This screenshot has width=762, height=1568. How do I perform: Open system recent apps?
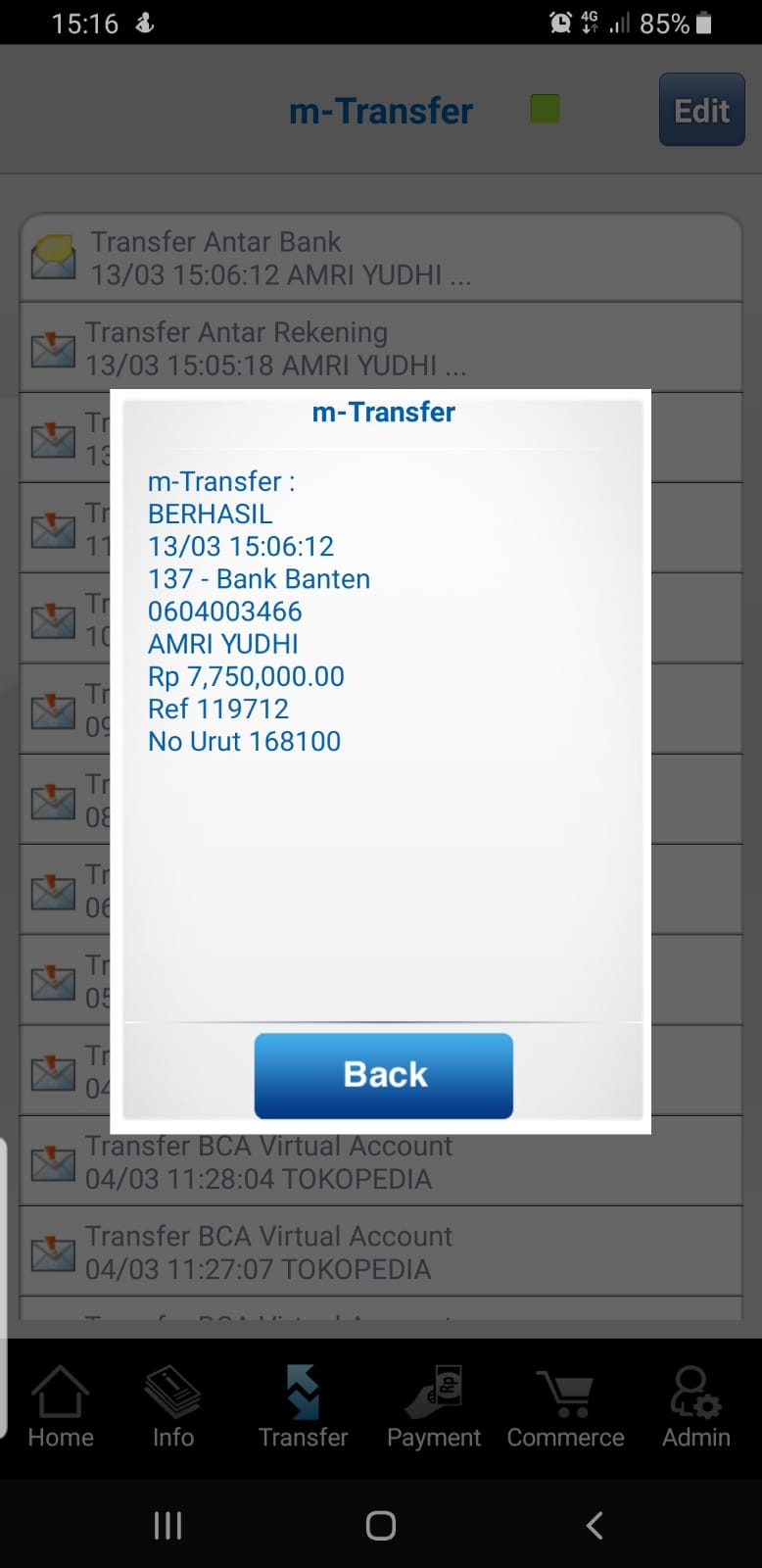pos(167,1525)
